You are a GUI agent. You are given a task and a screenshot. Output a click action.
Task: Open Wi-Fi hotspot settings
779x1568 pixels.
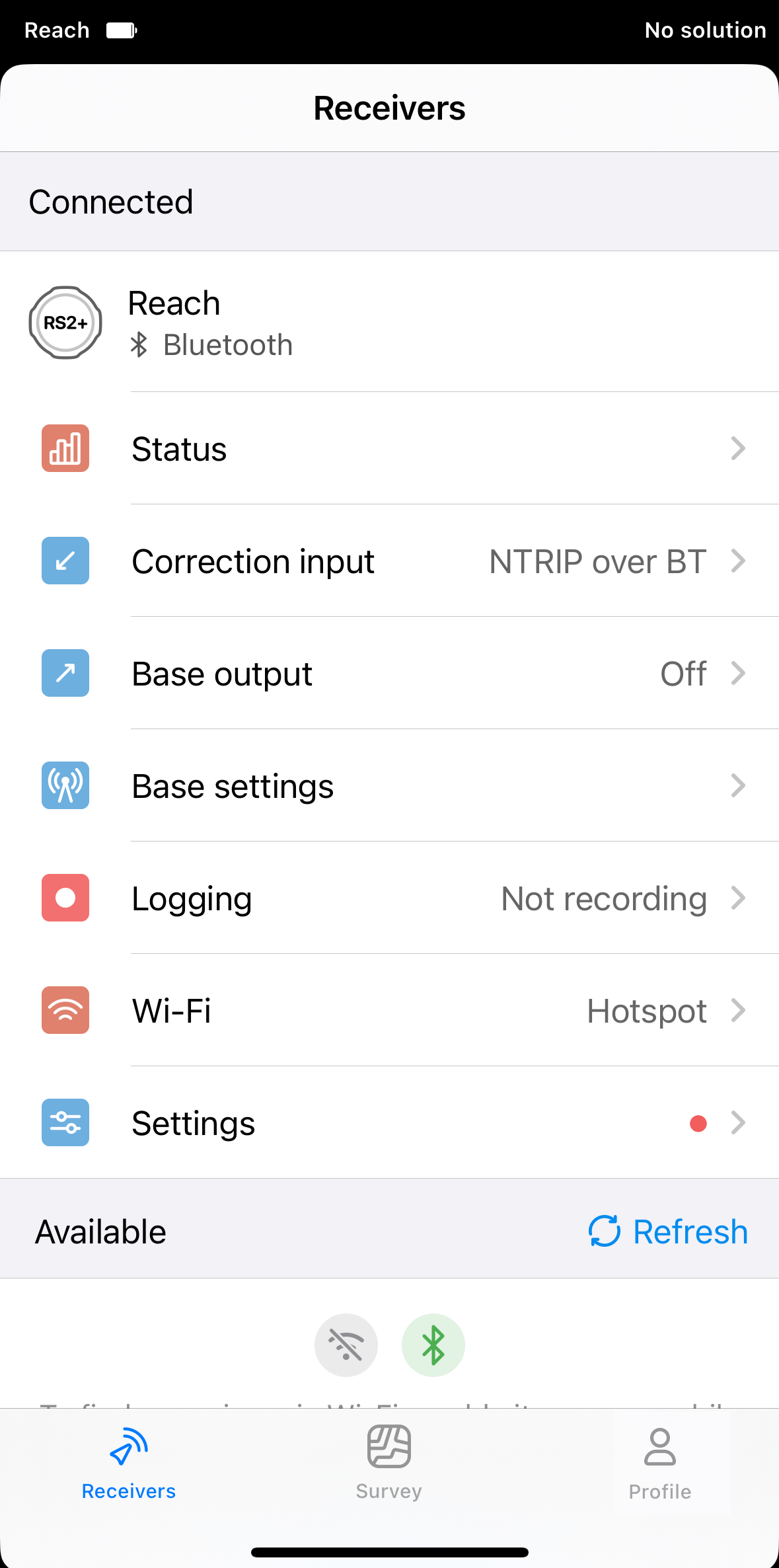(389, 1011)
